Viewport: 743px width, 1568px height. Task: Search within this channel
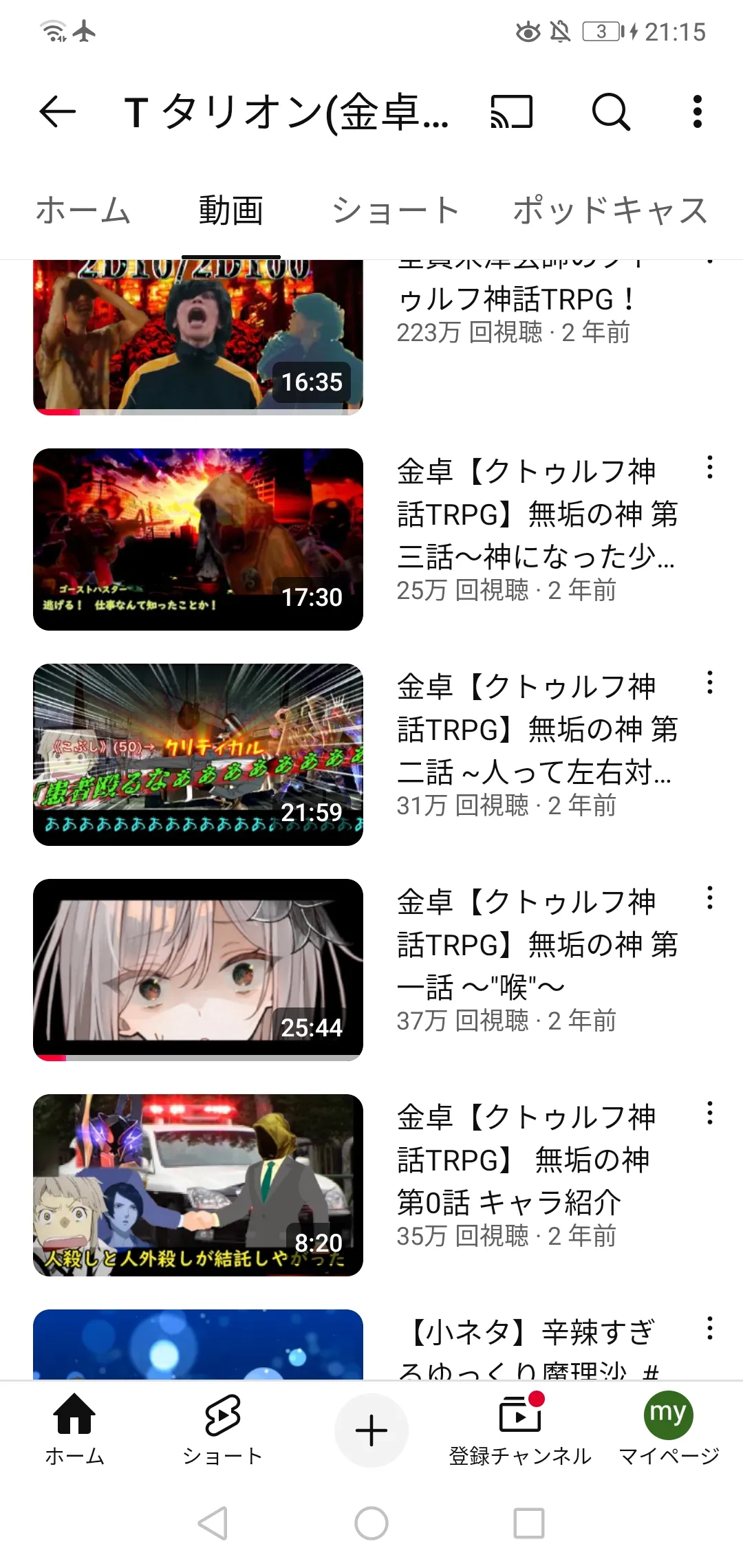(611, 111)
